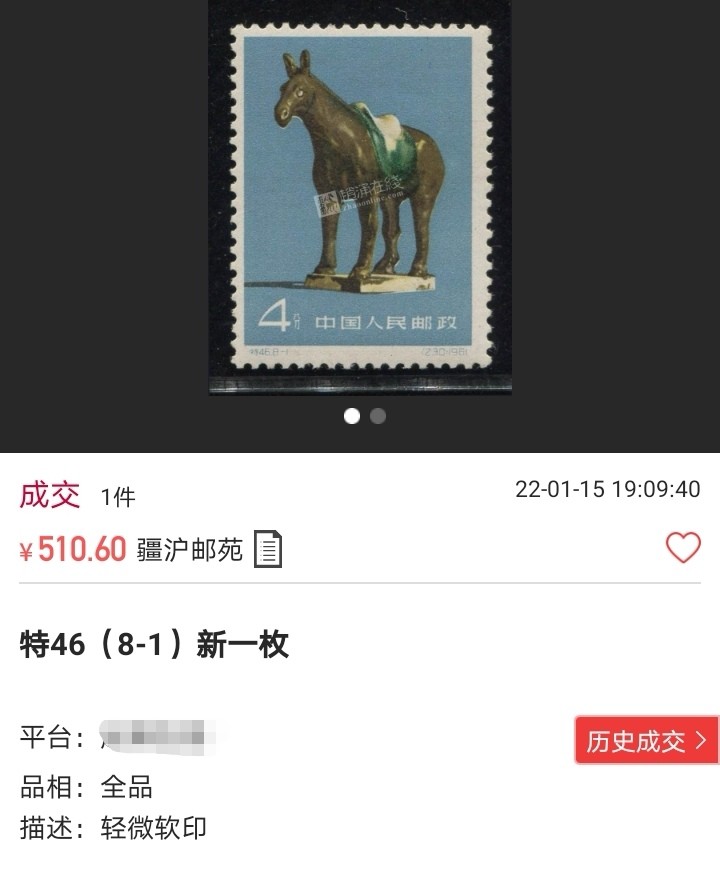Viewport: 720px width, 885px height.
Task: Open the stamp photo in full view
Action: (x=360, y=200)
